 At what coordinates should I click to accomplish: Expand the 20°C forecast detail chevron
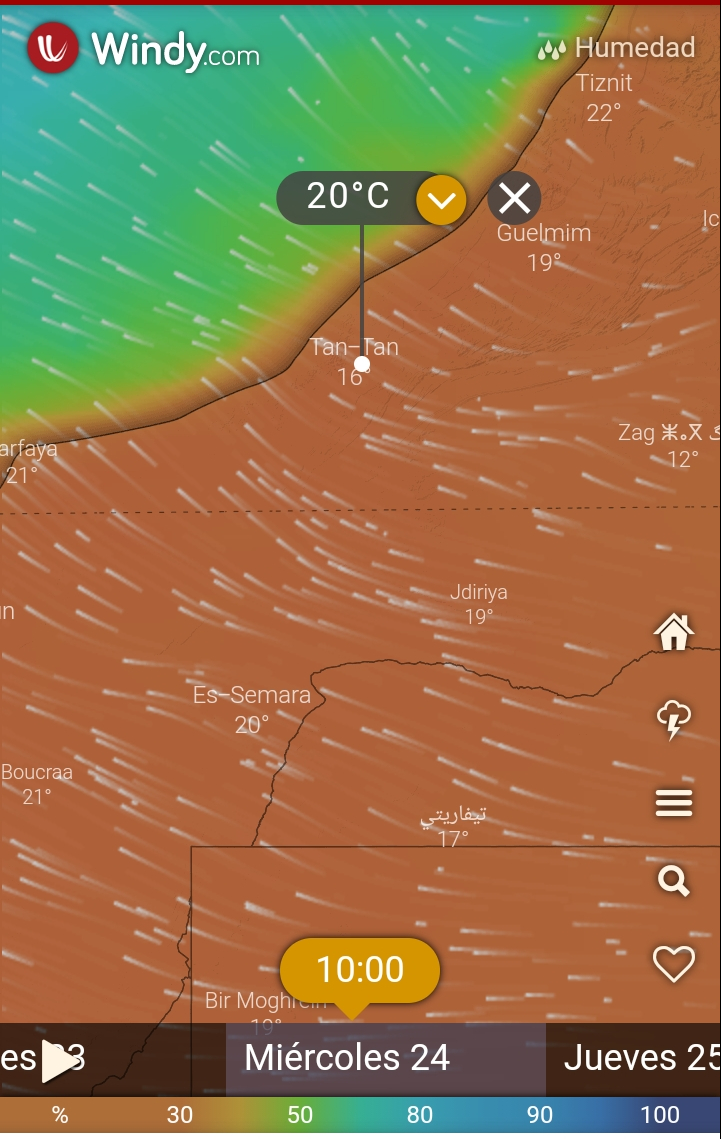coord(441,199)
